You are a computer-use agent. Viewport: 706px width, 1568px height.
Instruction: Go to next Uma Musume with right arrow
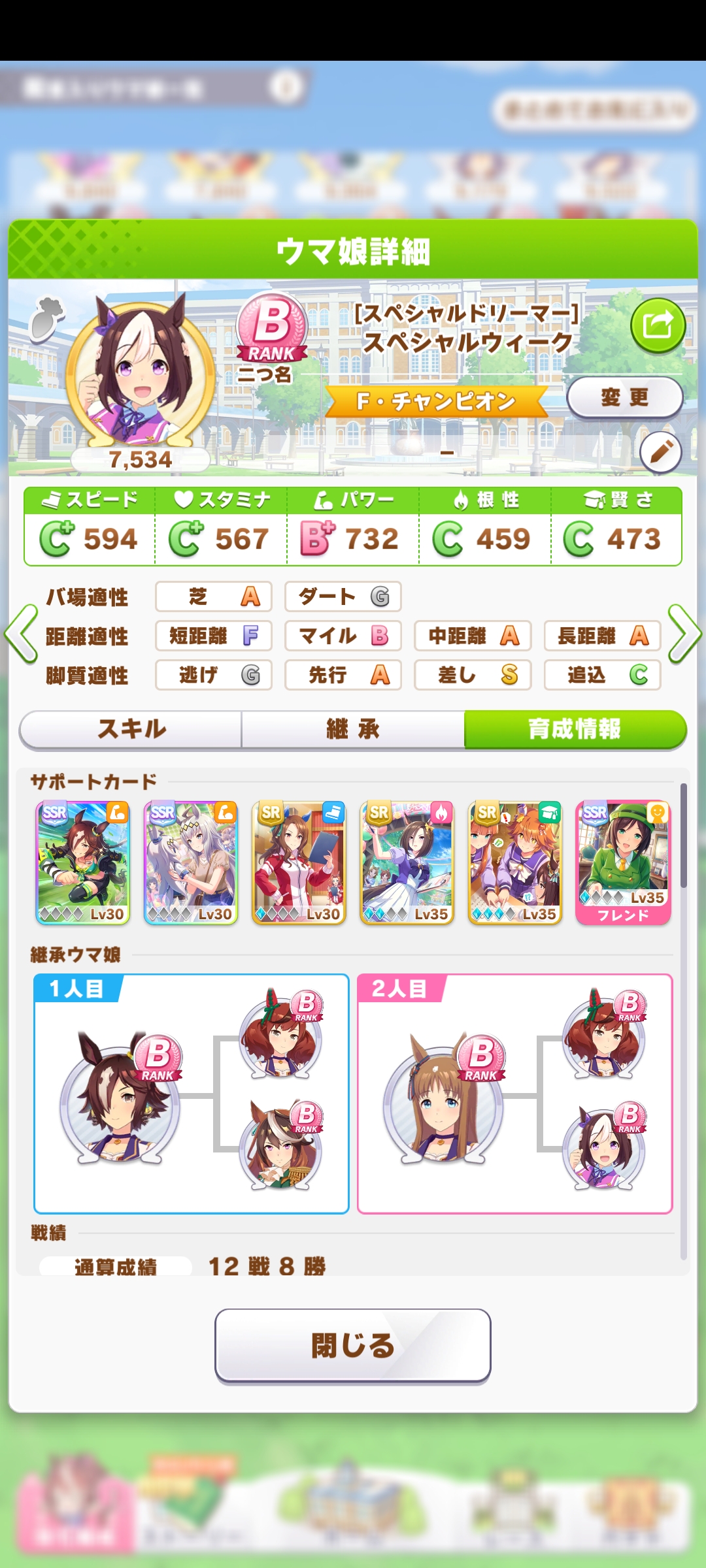pyautogui.click(x=684, y=634)
